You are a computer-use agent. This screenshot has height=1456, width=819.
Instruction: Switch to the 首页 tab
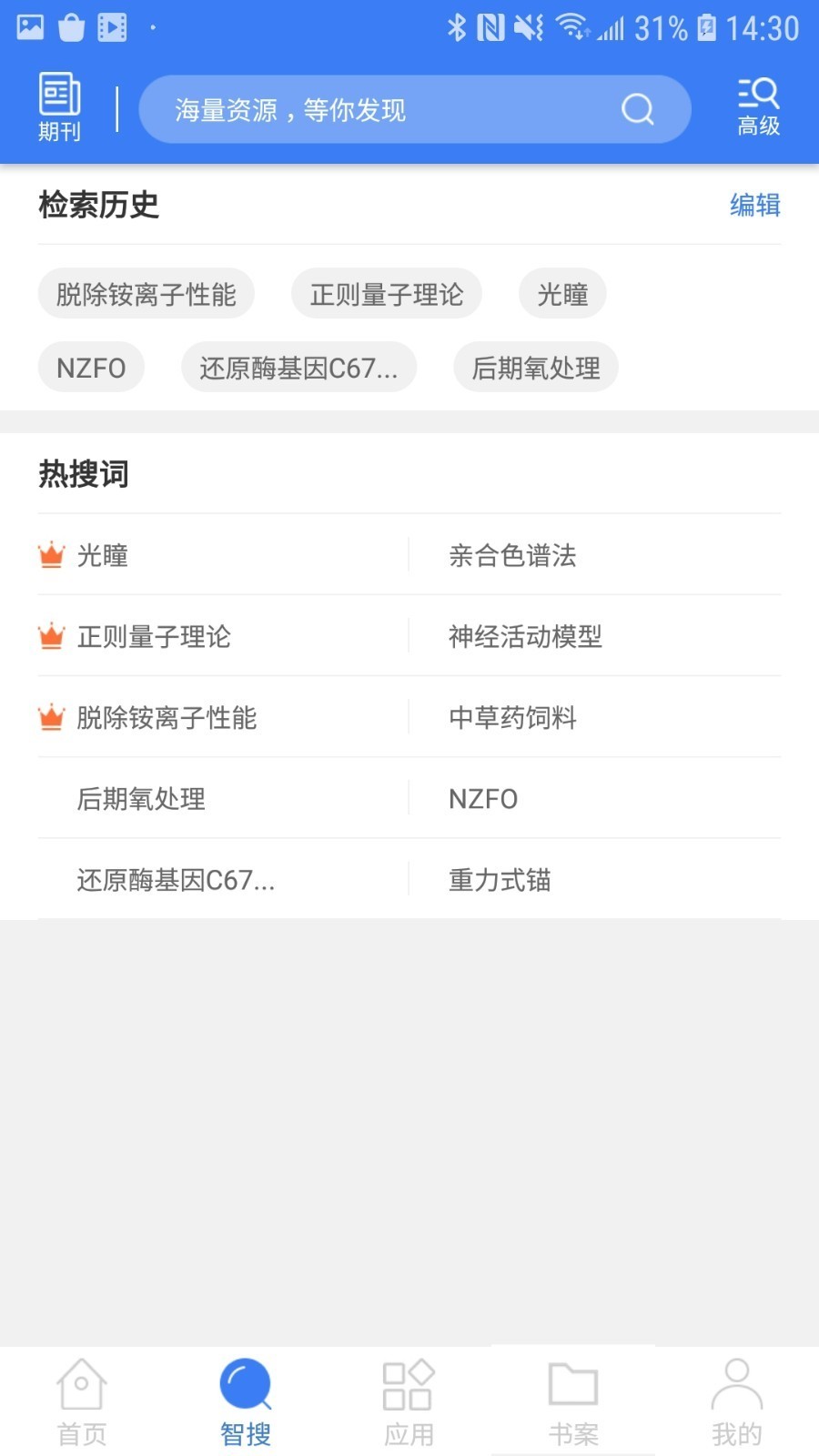82,1401
